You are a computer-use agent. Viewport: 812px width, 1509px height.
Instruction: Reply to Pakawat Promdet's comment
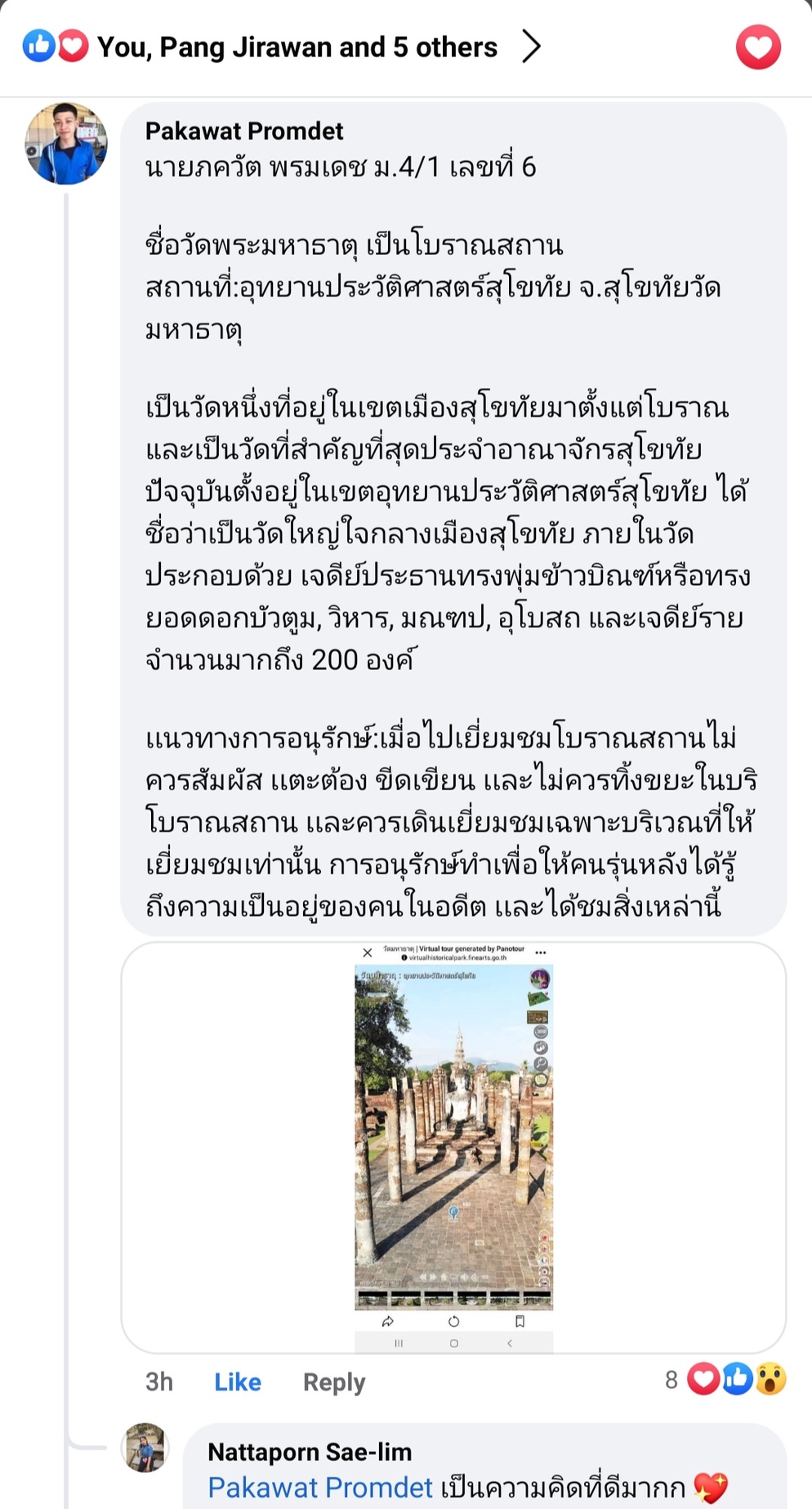tap(333, 1382)
